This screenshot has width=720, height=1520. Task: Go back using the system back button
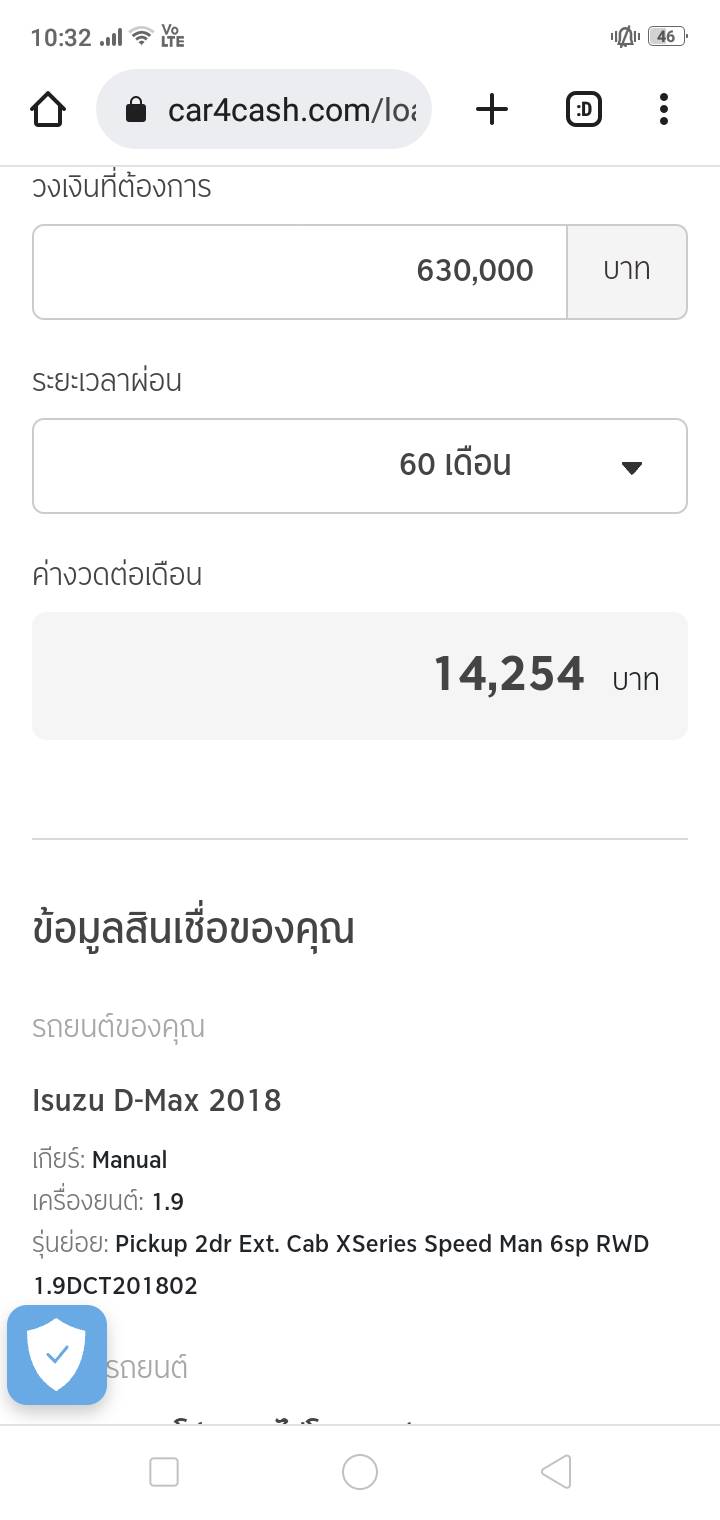[x=556, y=1472]
